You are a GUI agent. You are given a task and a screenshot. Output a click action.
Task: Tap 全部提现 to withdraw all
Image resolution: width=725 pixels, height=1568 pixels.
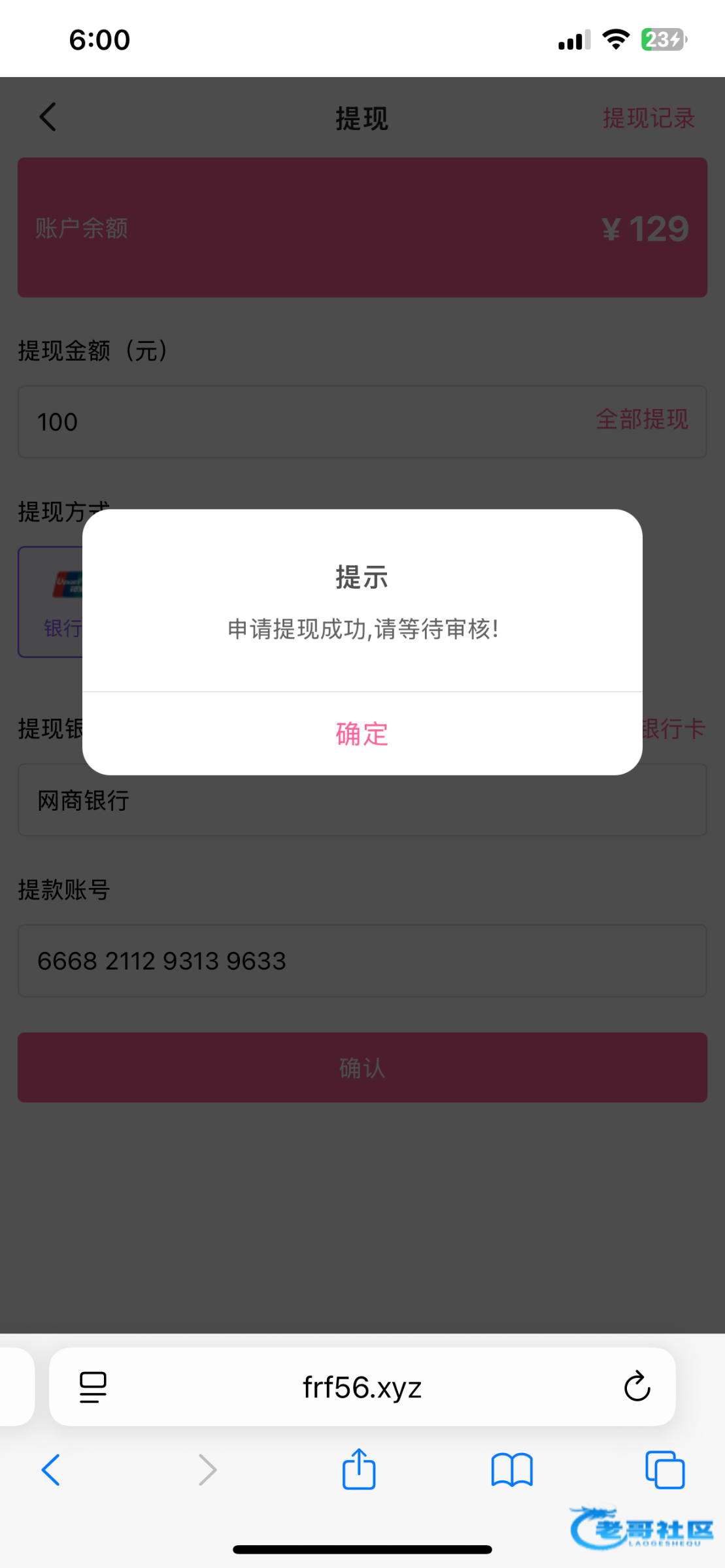click(641, 419)
